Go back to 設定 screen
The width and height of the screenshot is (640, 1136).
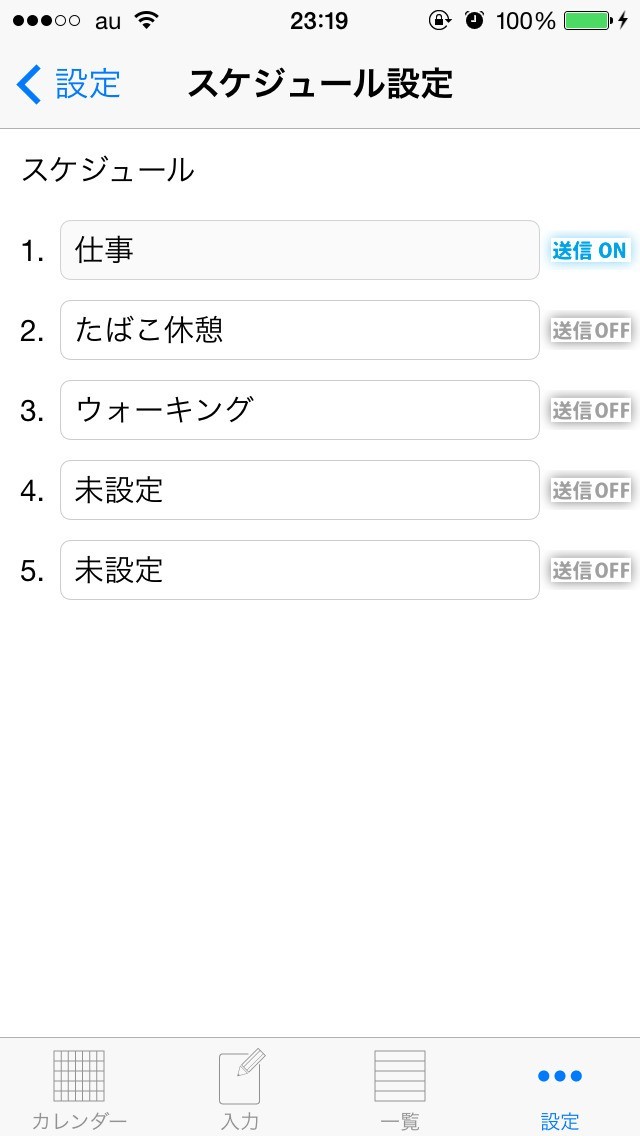(68, 84)
